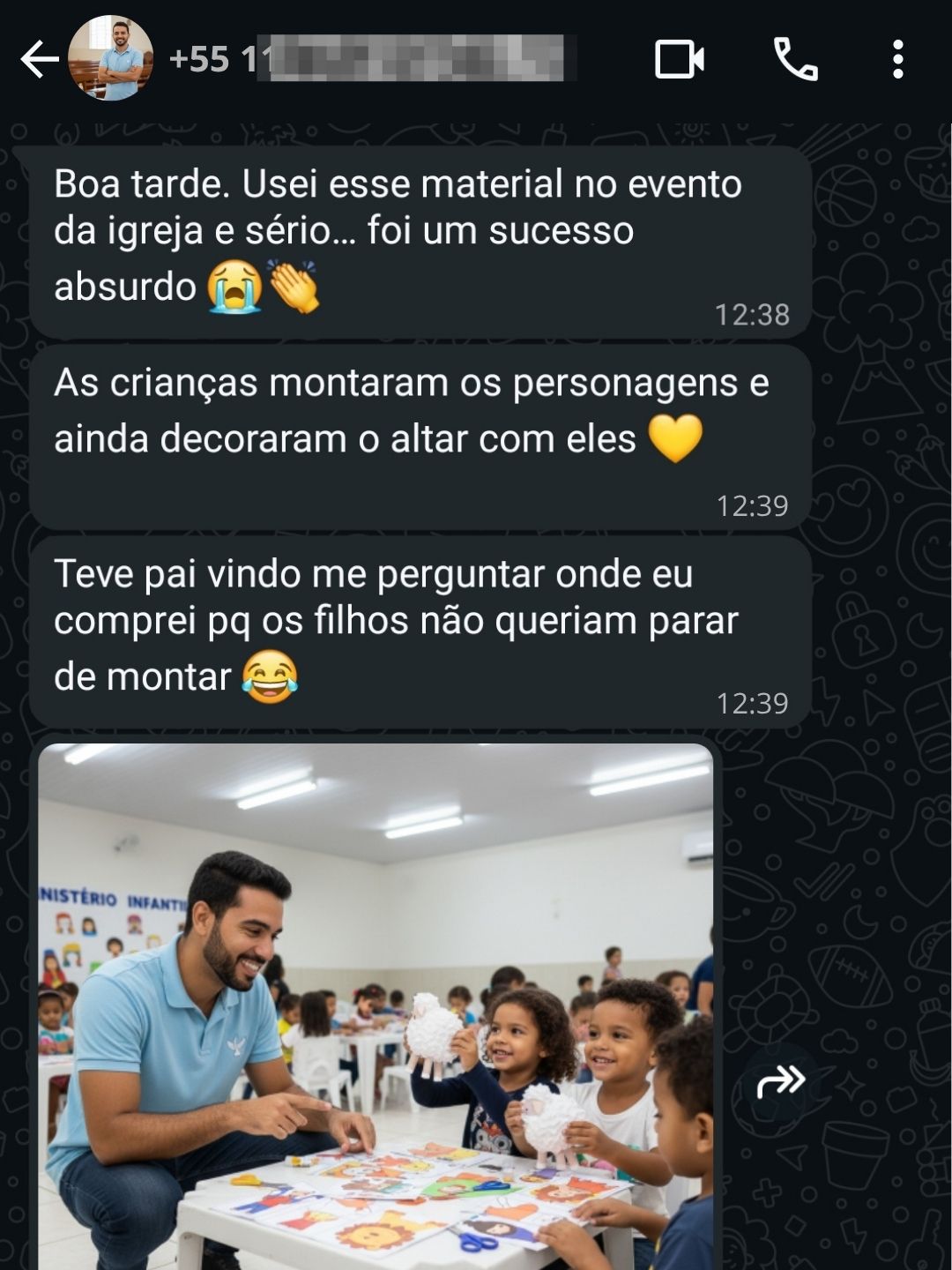
Task: Open the contact's profile picture
Action: pos(111,58)
